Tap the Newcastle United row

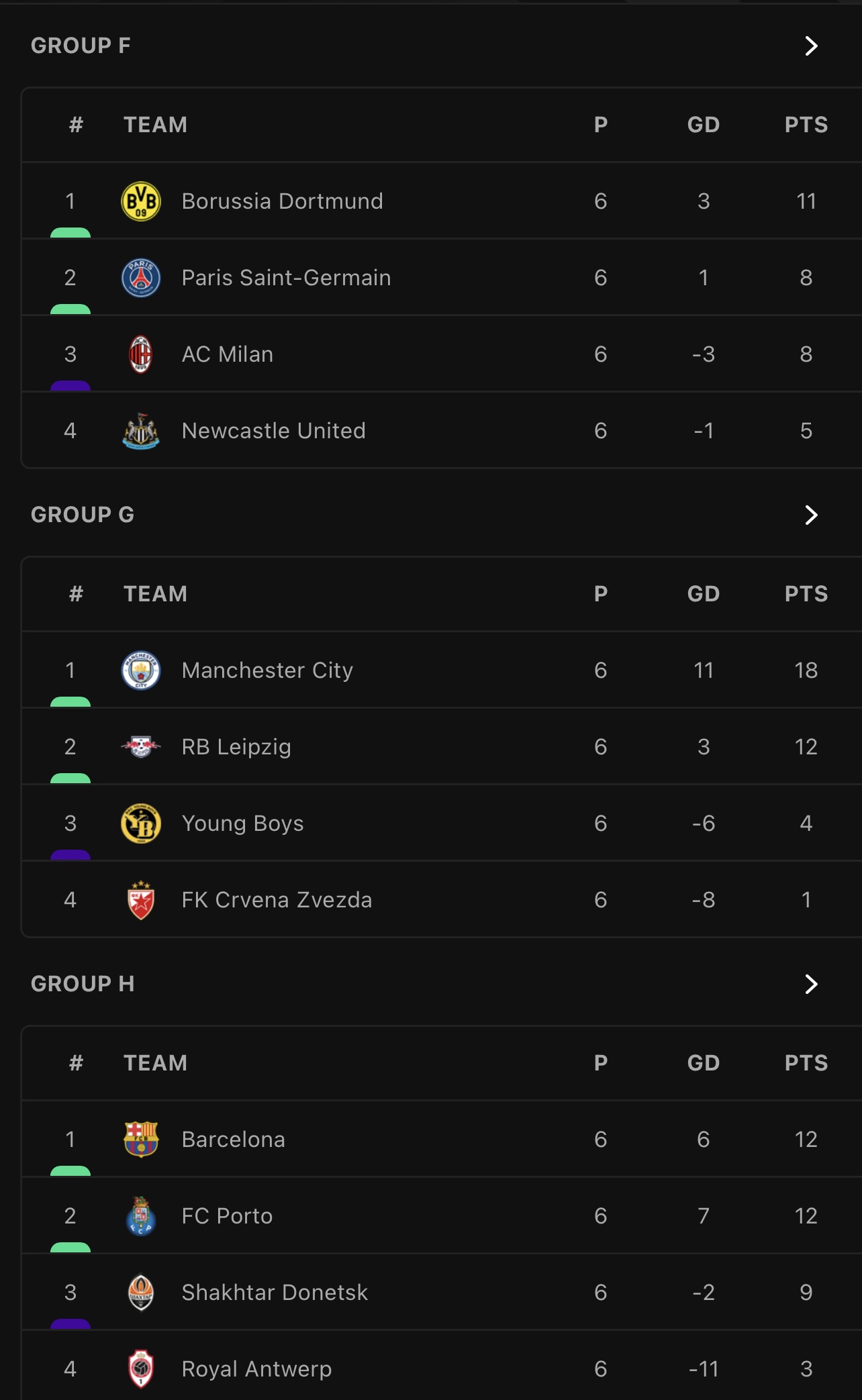pos(442,430)
